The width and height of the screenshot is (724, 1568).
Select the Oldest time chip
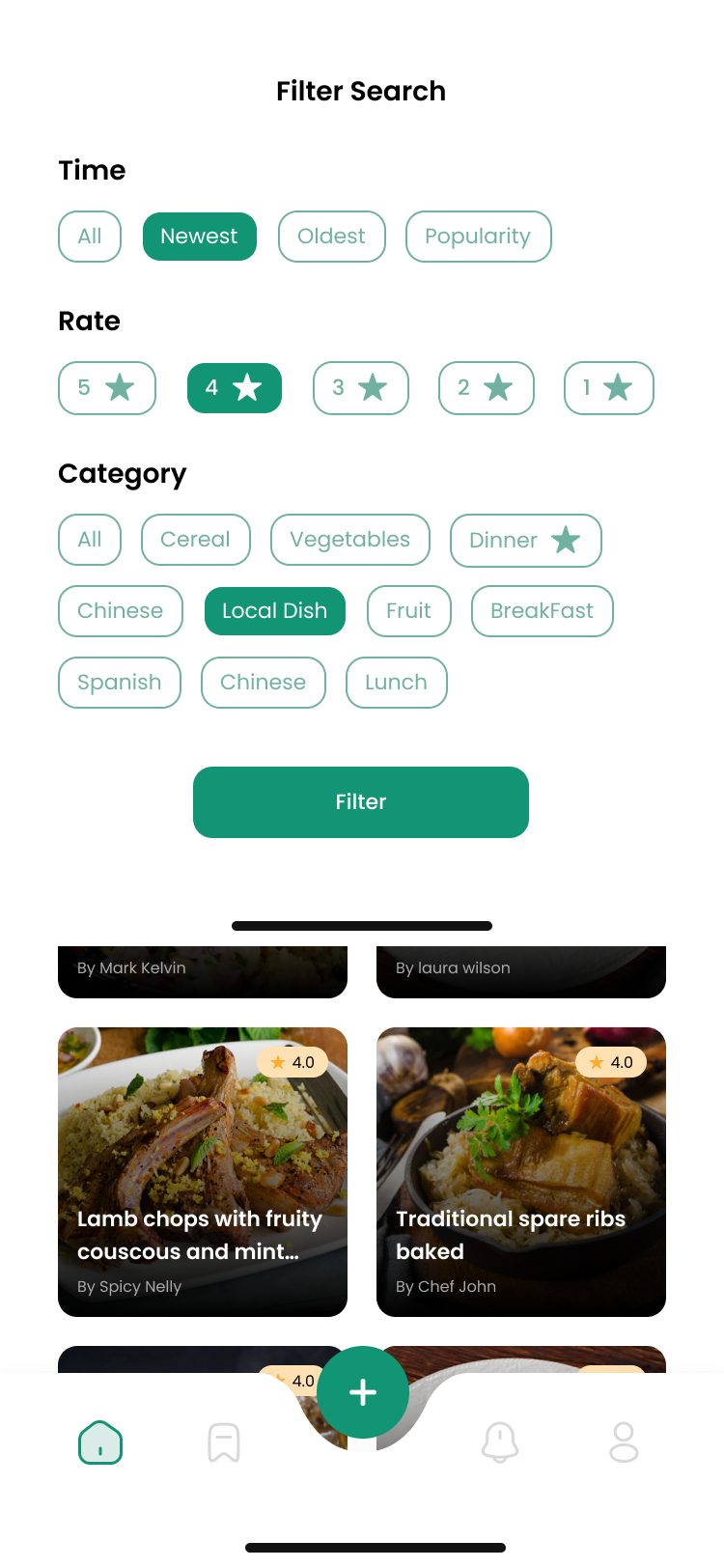(x=332, y=237)
